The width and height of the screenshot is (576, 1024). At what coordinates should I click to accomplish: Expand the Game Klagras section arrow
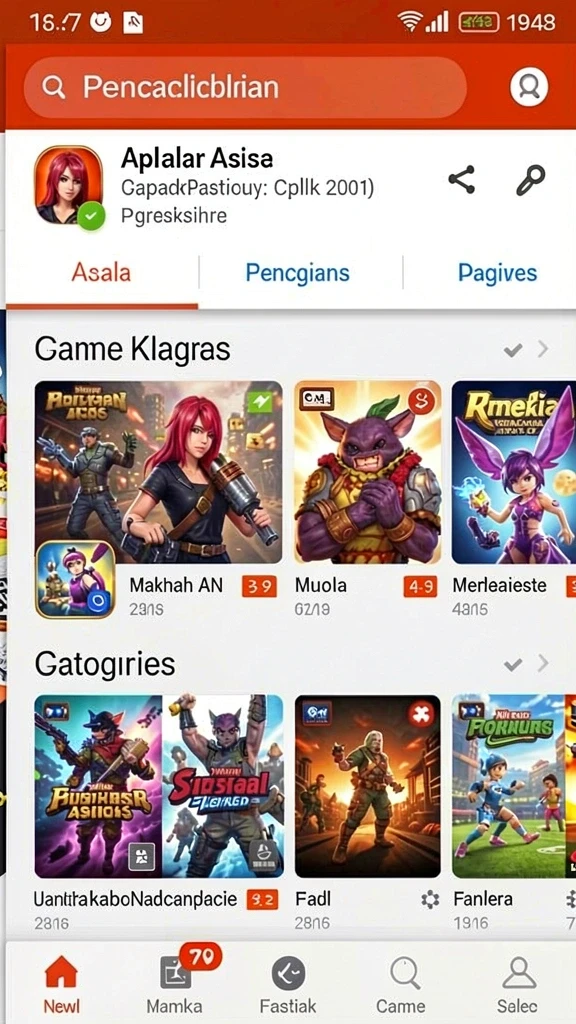(x=543, y=349)
